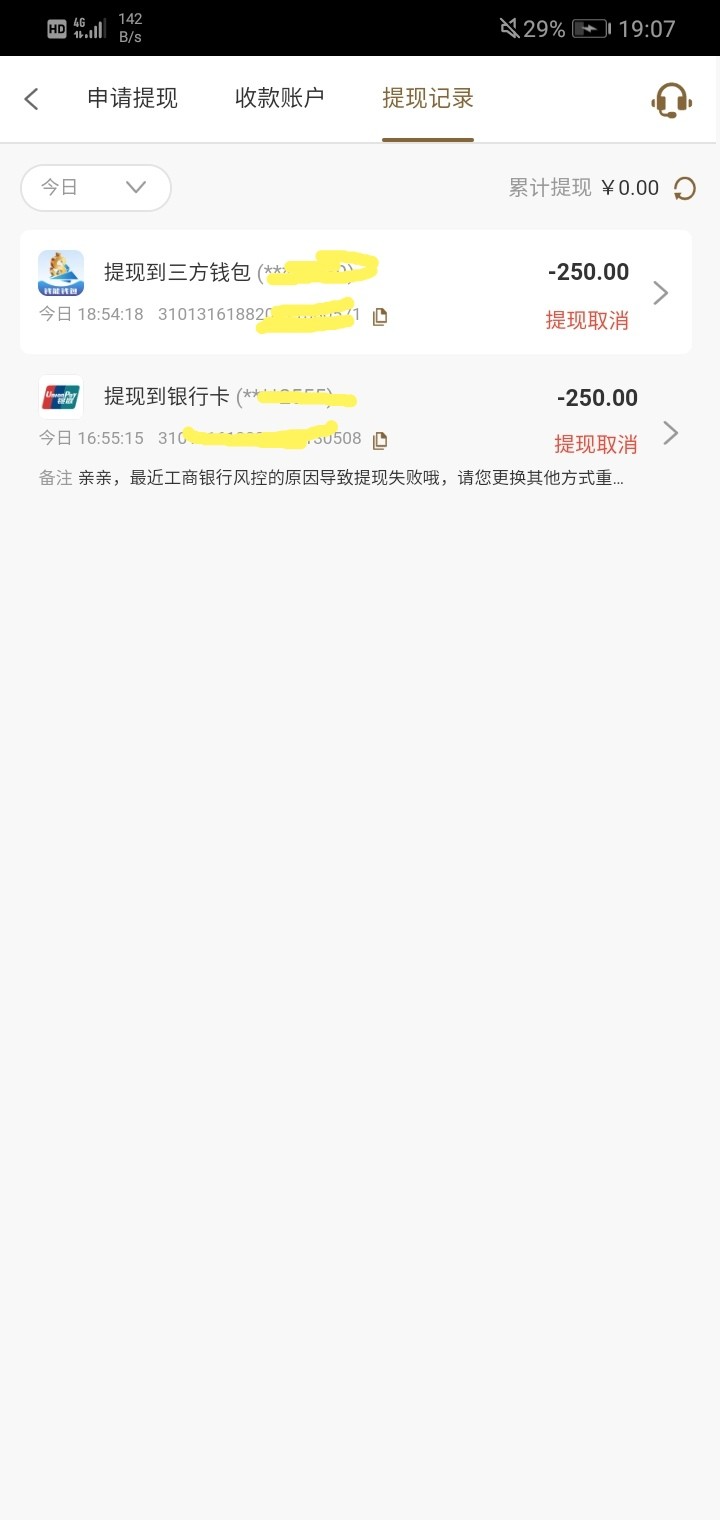Copy the order number of 三方钱包 withdrawal
Image resolution: width=720 pixels, height=1520 pixels.
(x=380, y=317)
